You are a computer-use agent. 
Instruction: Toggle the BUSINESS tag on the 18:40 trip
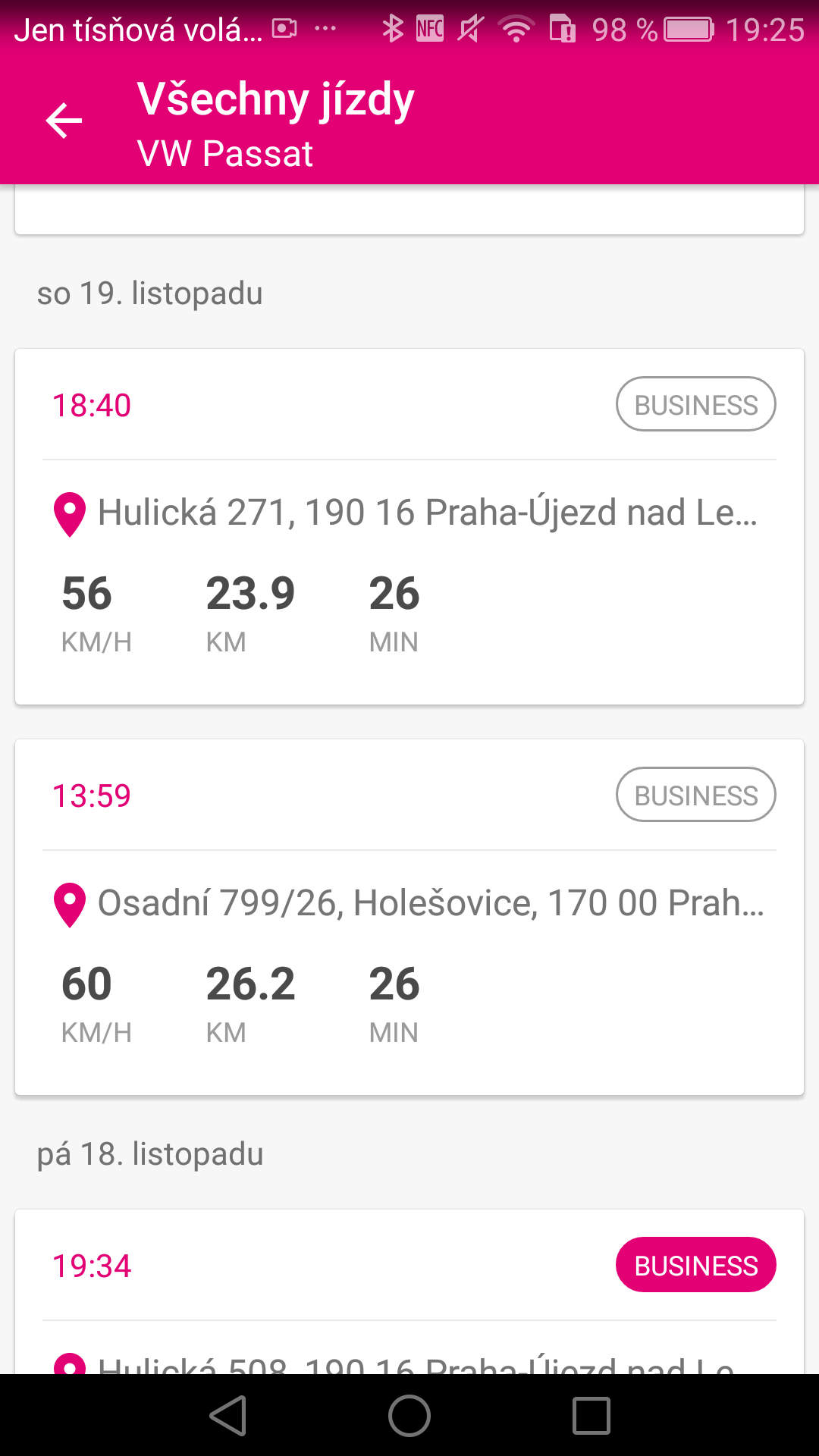click(695, 403)
